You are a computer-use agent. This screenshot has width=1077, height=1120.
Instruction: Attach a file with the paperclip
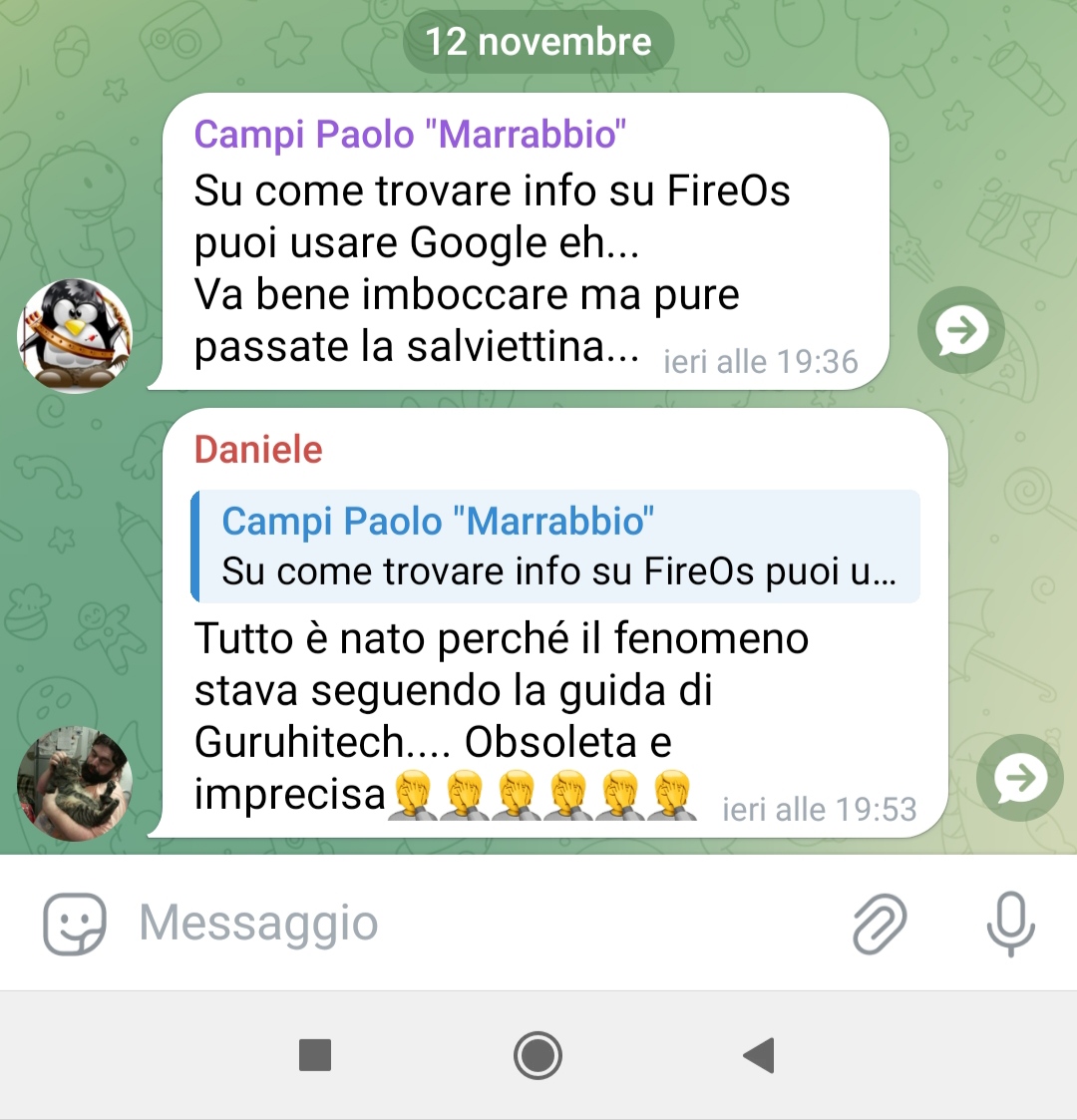pos(880,923)
